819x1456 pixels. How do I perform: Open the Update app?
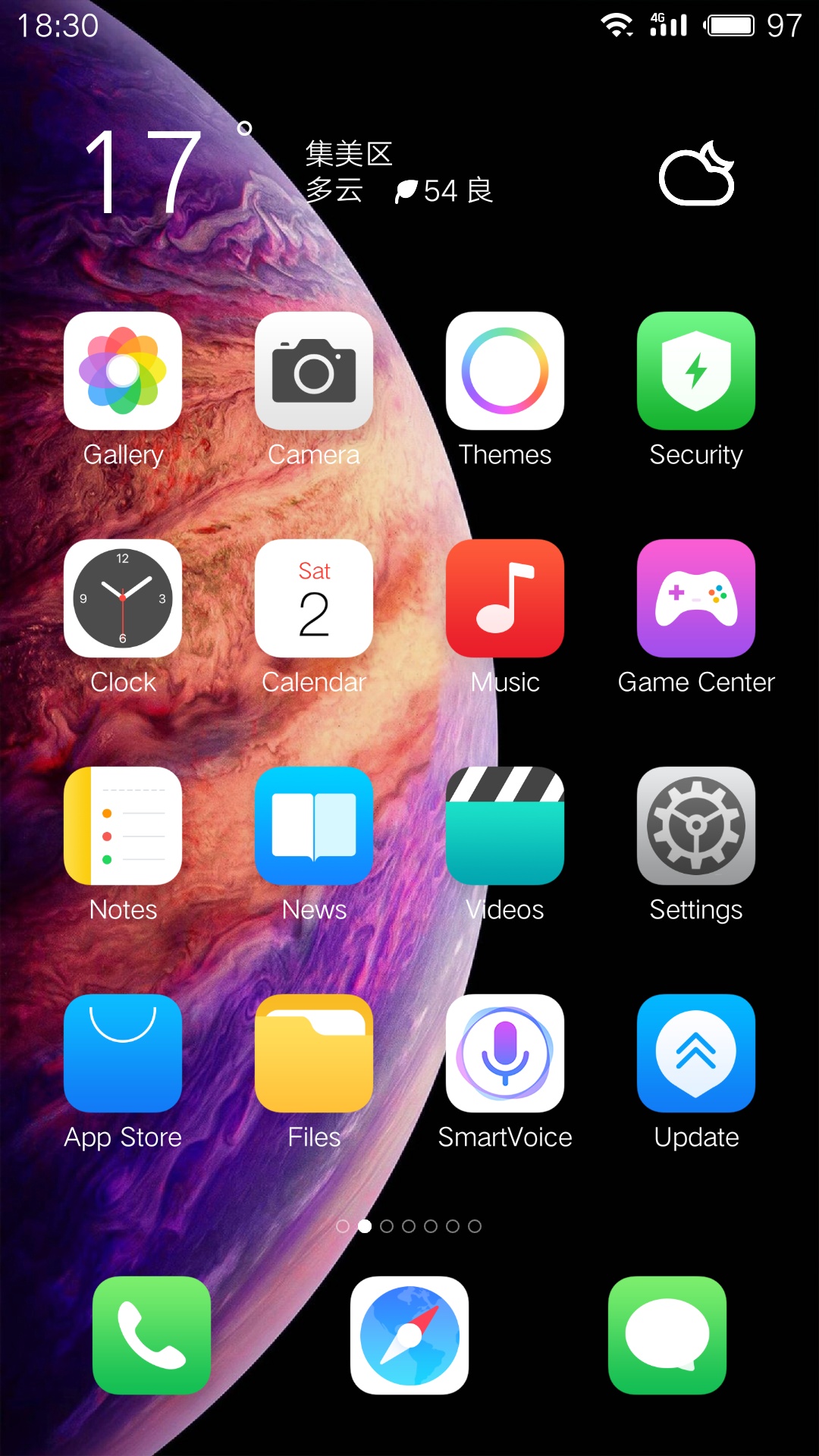click(x=696, y=1053)
